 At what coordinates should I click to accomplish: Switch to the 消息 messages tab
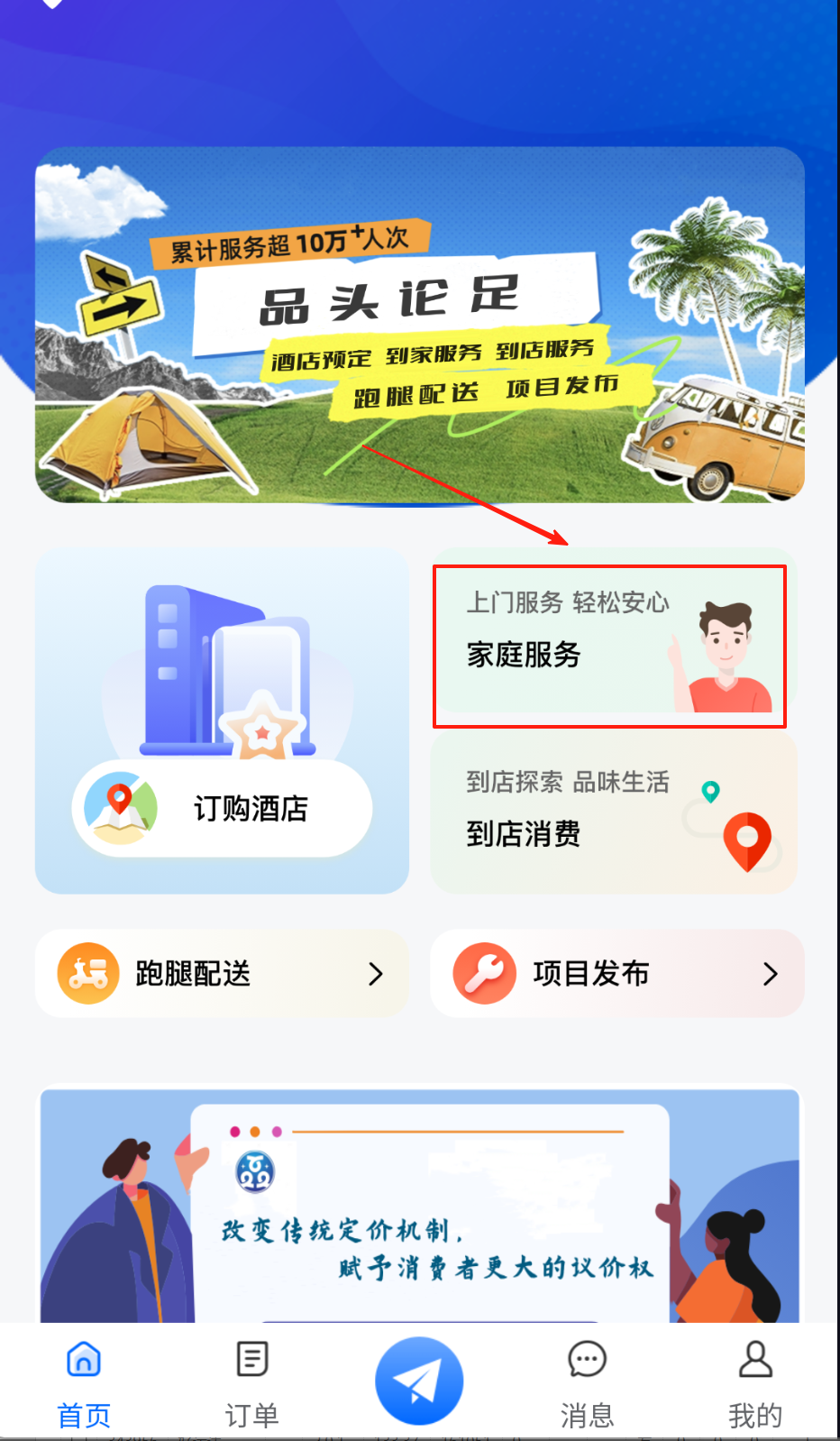pos(587,1381)
